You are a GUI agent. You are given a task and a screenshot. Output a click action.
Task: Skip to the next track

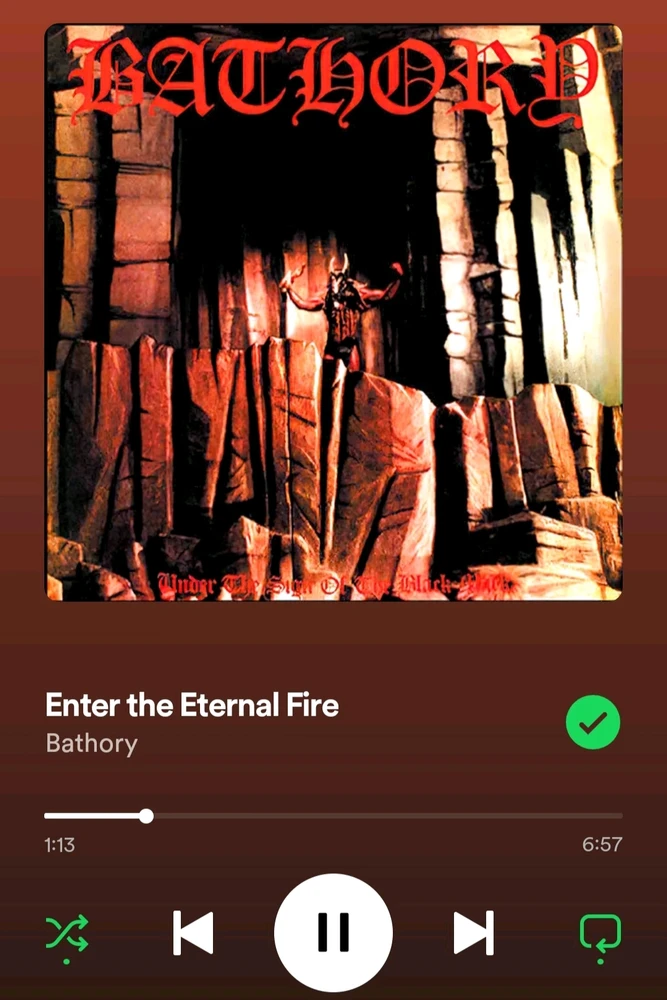473,933
